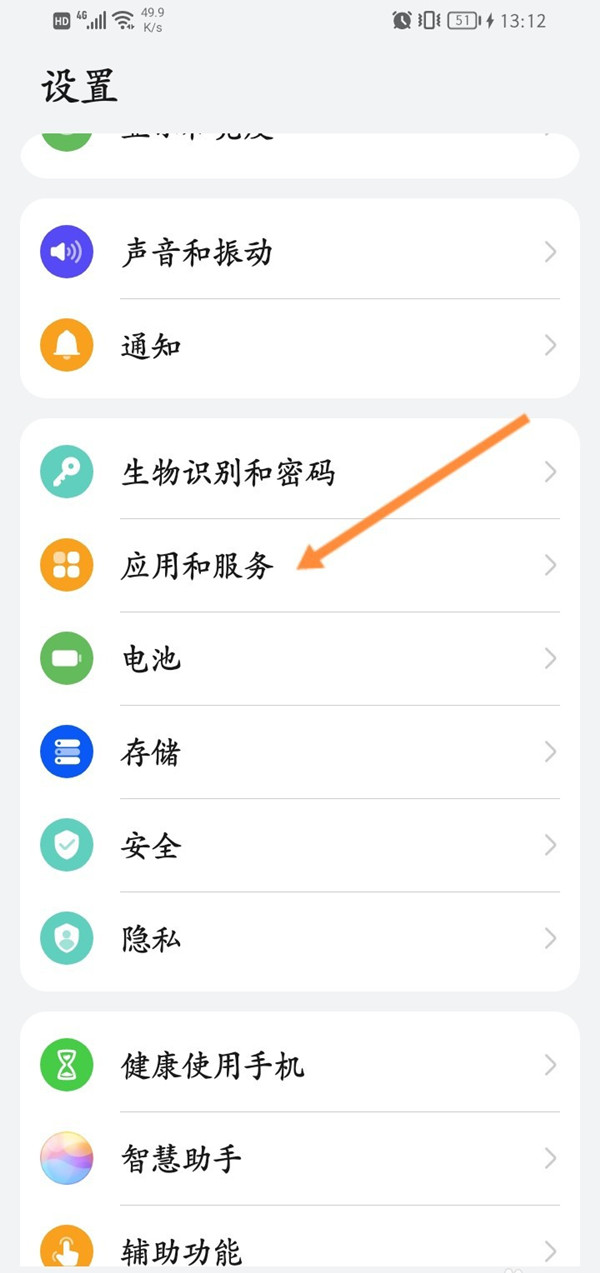The width and height of the screenshot is (600, 1273).
Task: Open 健康使用手机
Action: click(300, 1066)
